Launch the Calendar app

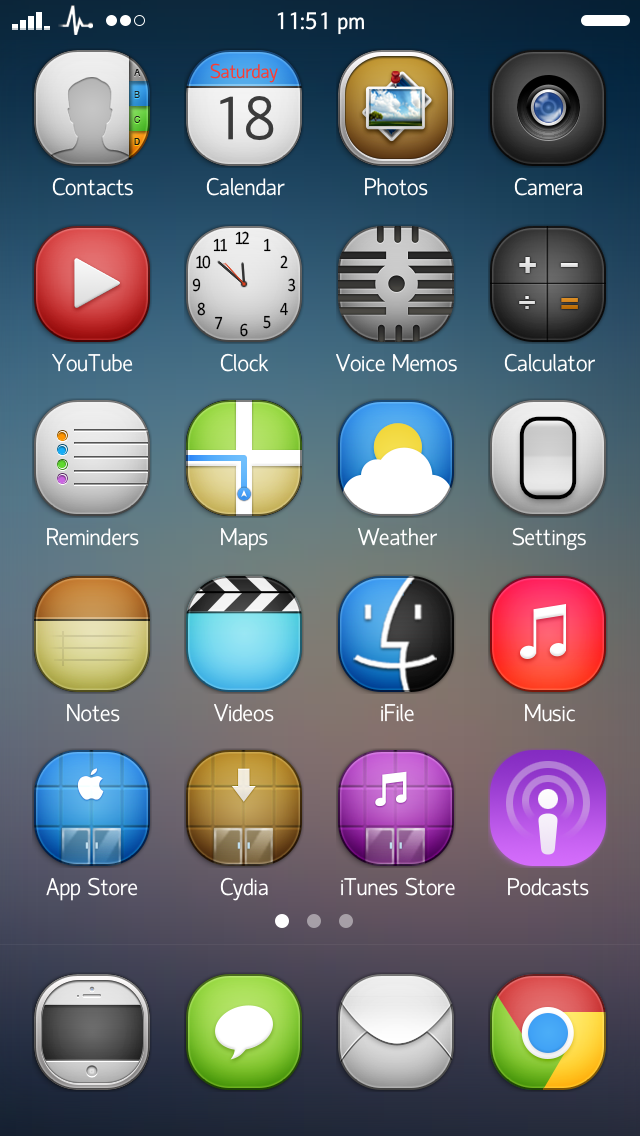tap(244, 109)
